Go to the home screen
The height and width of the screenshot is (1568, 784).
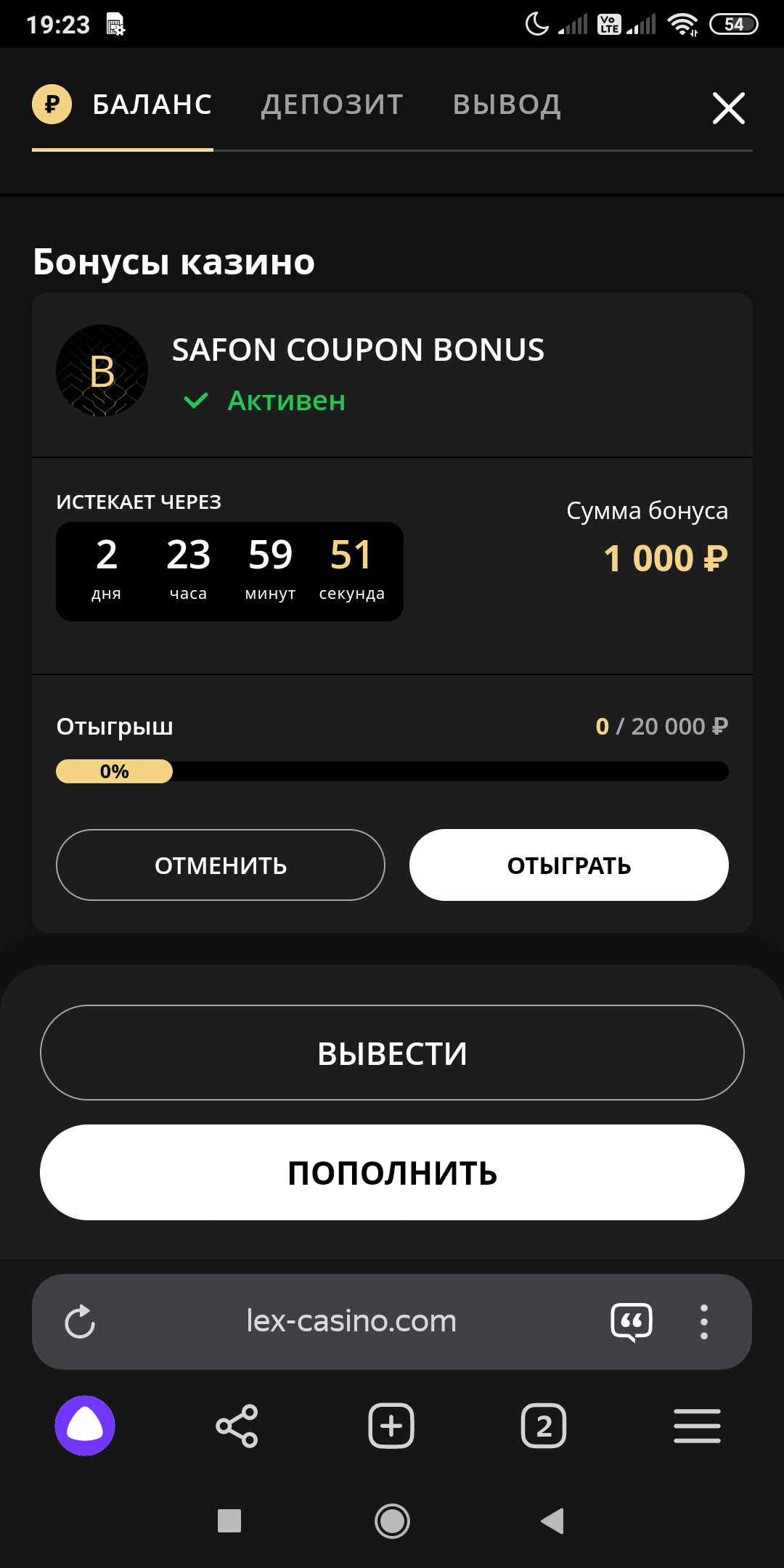392,1521
